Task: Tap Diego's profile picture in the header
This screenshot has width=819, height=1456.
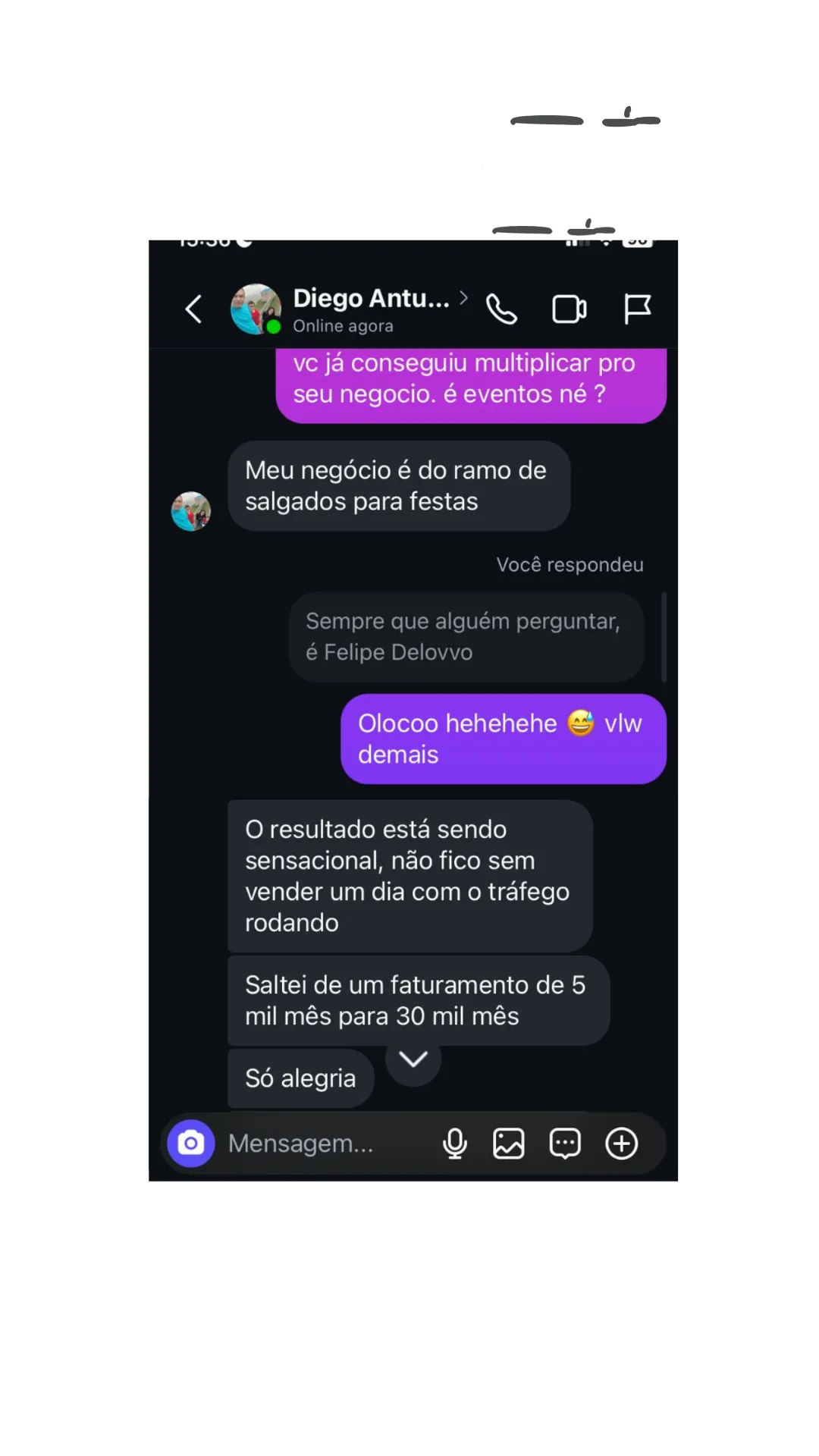Action: click(x=256, y=309)
